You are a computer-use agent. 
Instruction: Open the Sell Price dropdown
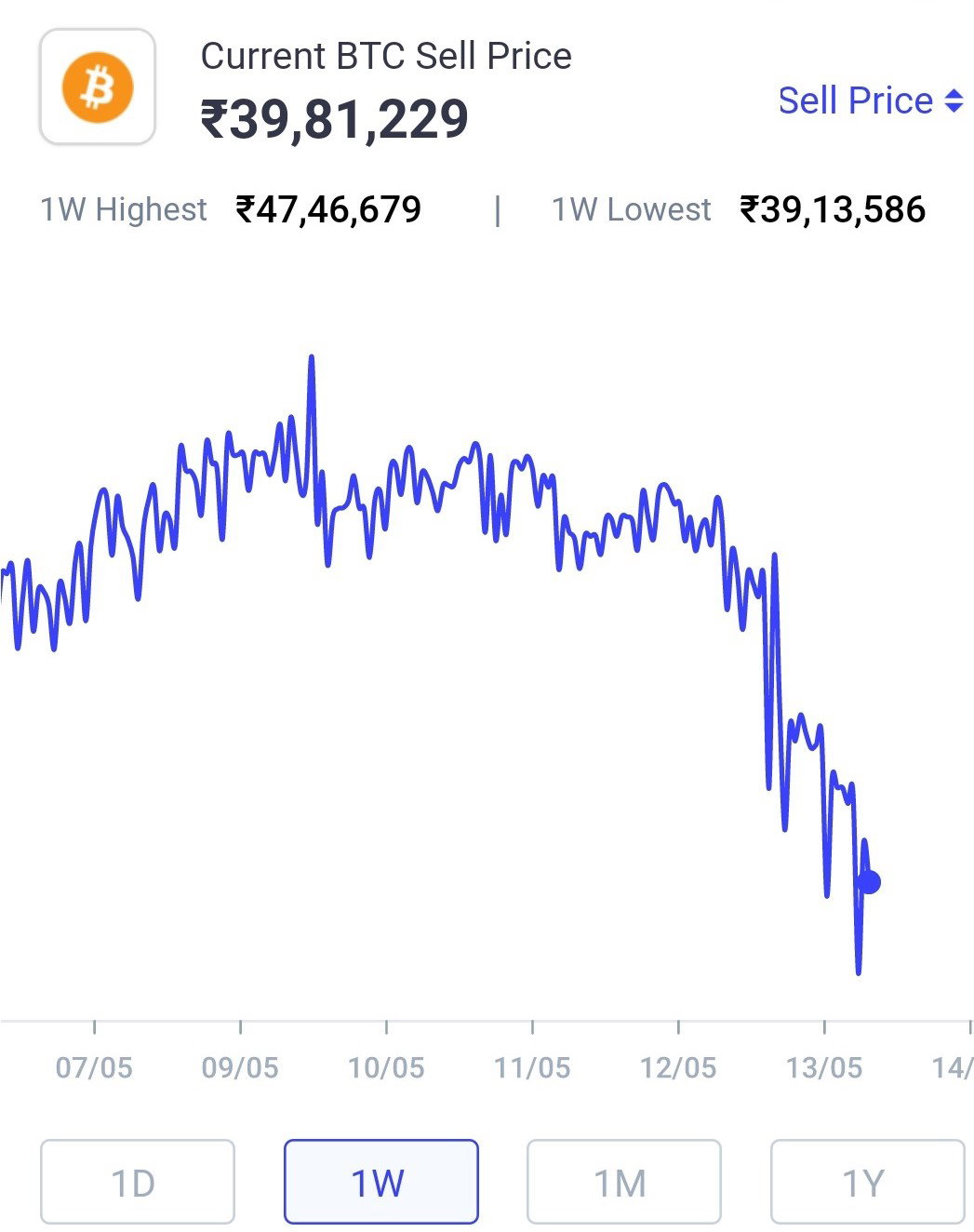tap(871, 100)
